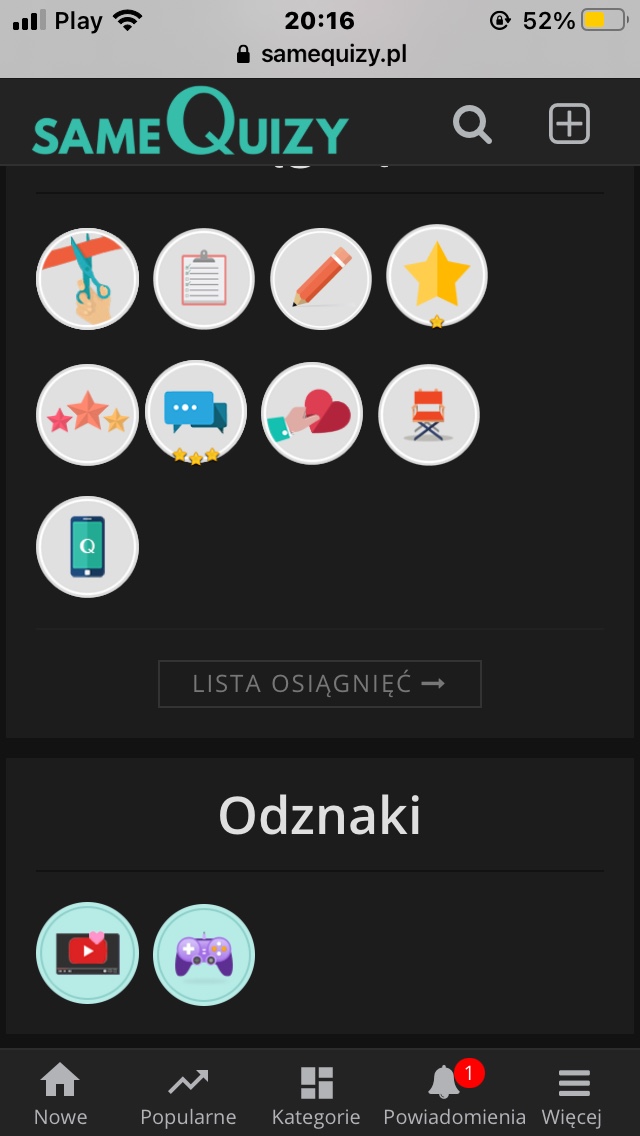This screenshot has width=640, height=1136.
Task: Tap the scissors ribbon achievement
Action: tap(87, 278)
